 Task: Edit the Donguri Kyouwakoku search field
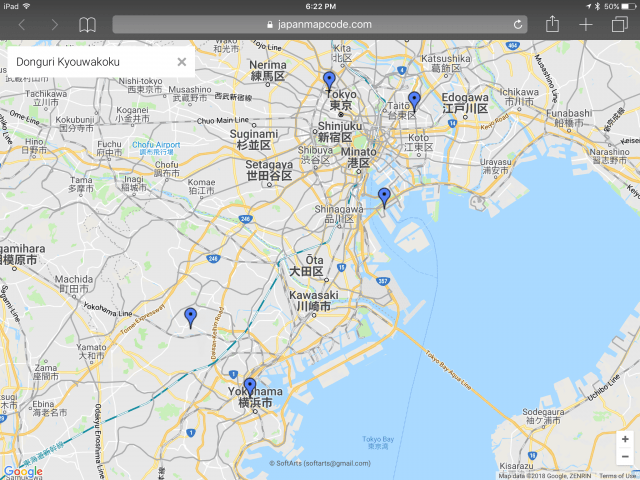[x=90, y=62]
